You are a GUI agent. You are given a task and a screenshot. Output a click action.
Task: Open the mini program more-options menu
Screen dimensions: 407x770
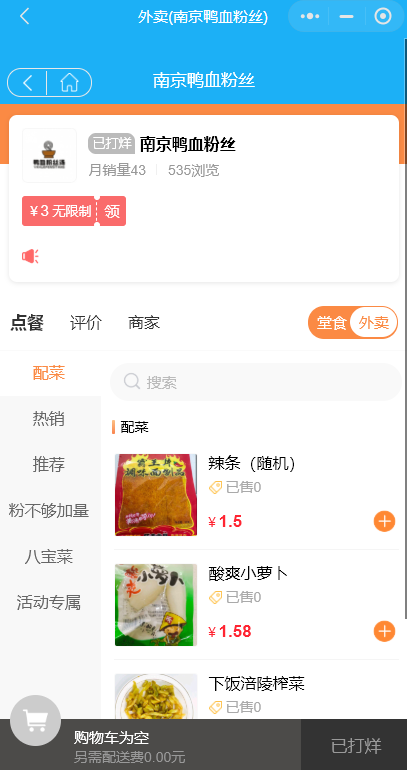(x=309, y=17)
